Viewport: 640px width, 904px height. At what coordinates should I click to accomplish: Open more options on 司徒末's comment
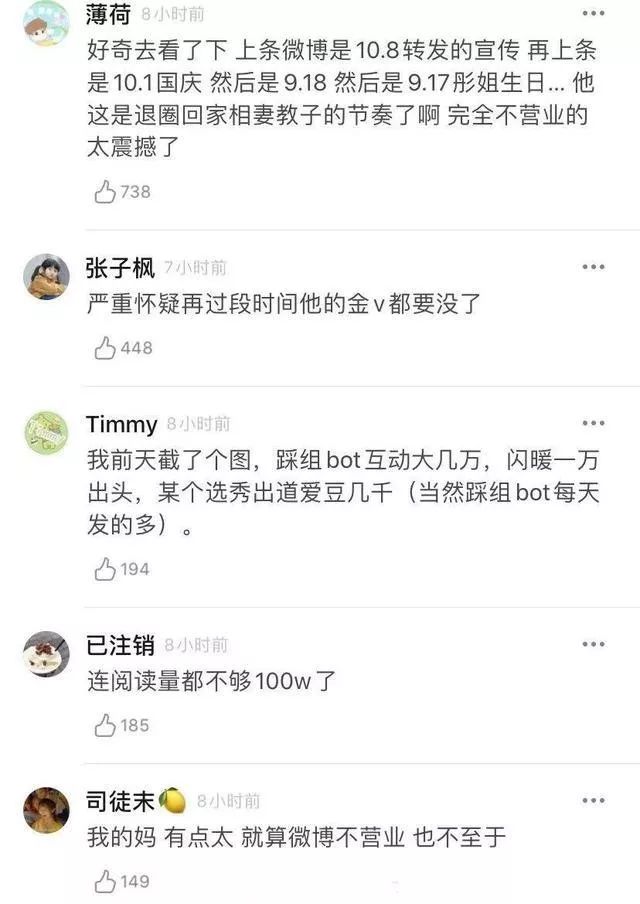tap(593, 801)
